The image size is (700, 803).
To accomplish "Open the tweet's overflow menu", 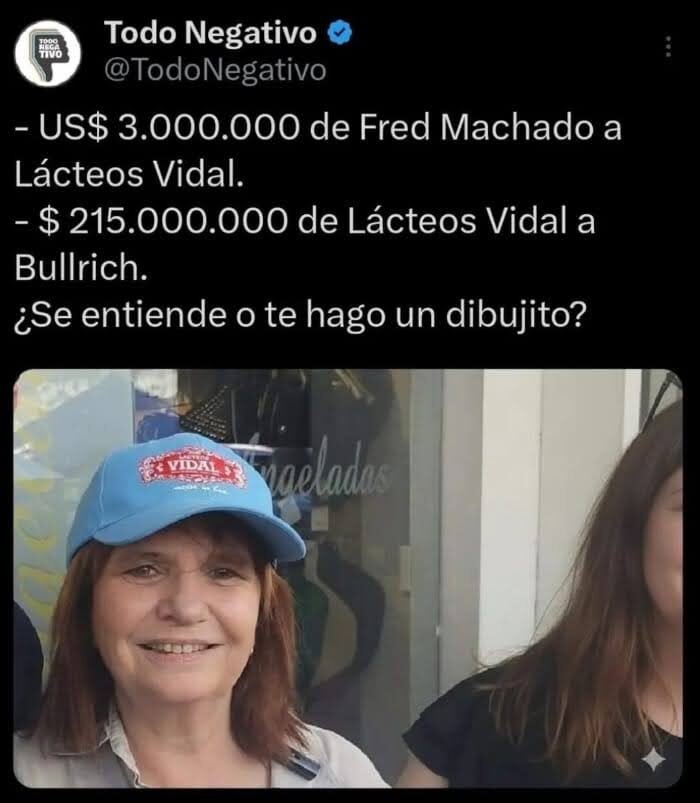I will [x=668, y=46].
